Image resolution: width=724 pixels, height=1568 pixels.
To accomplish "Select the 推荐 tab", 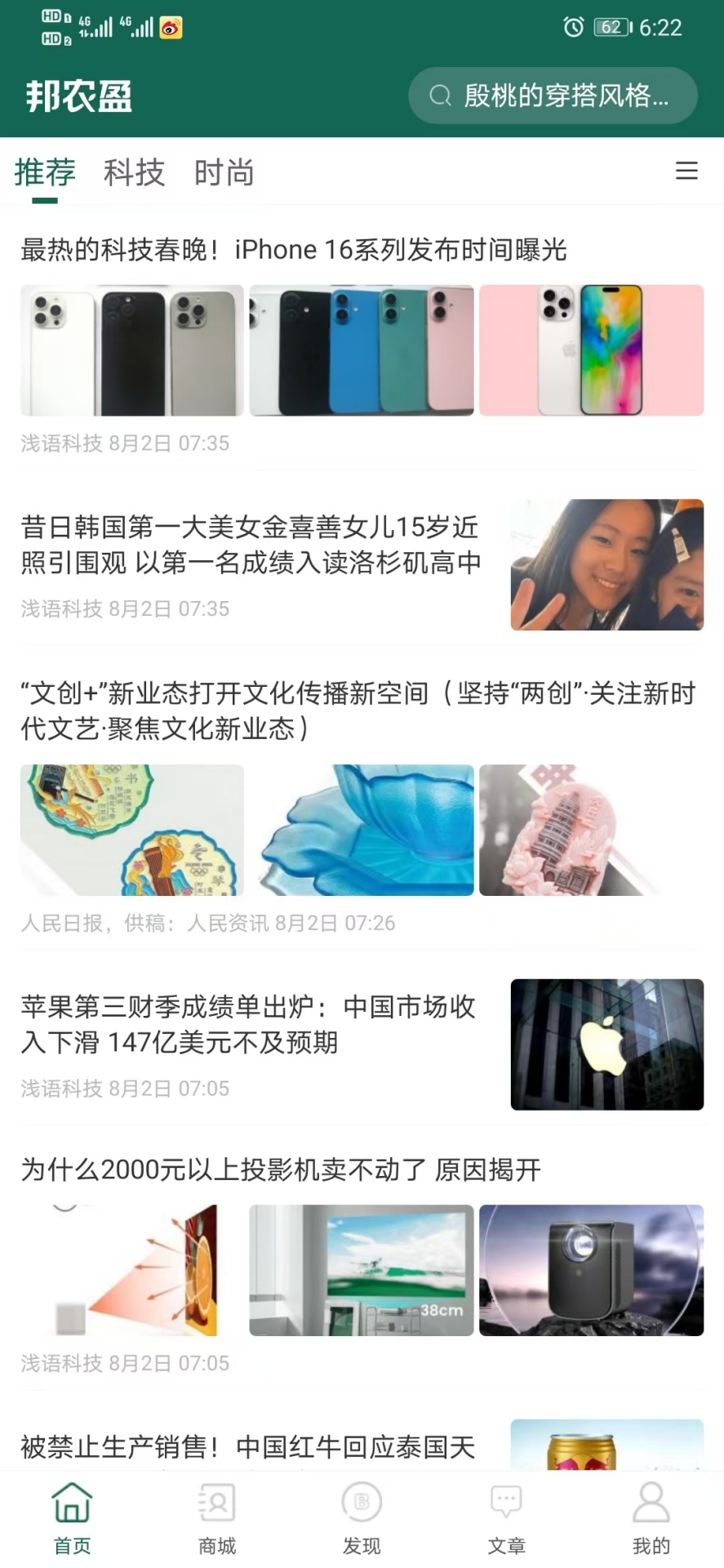I will 45,173.
